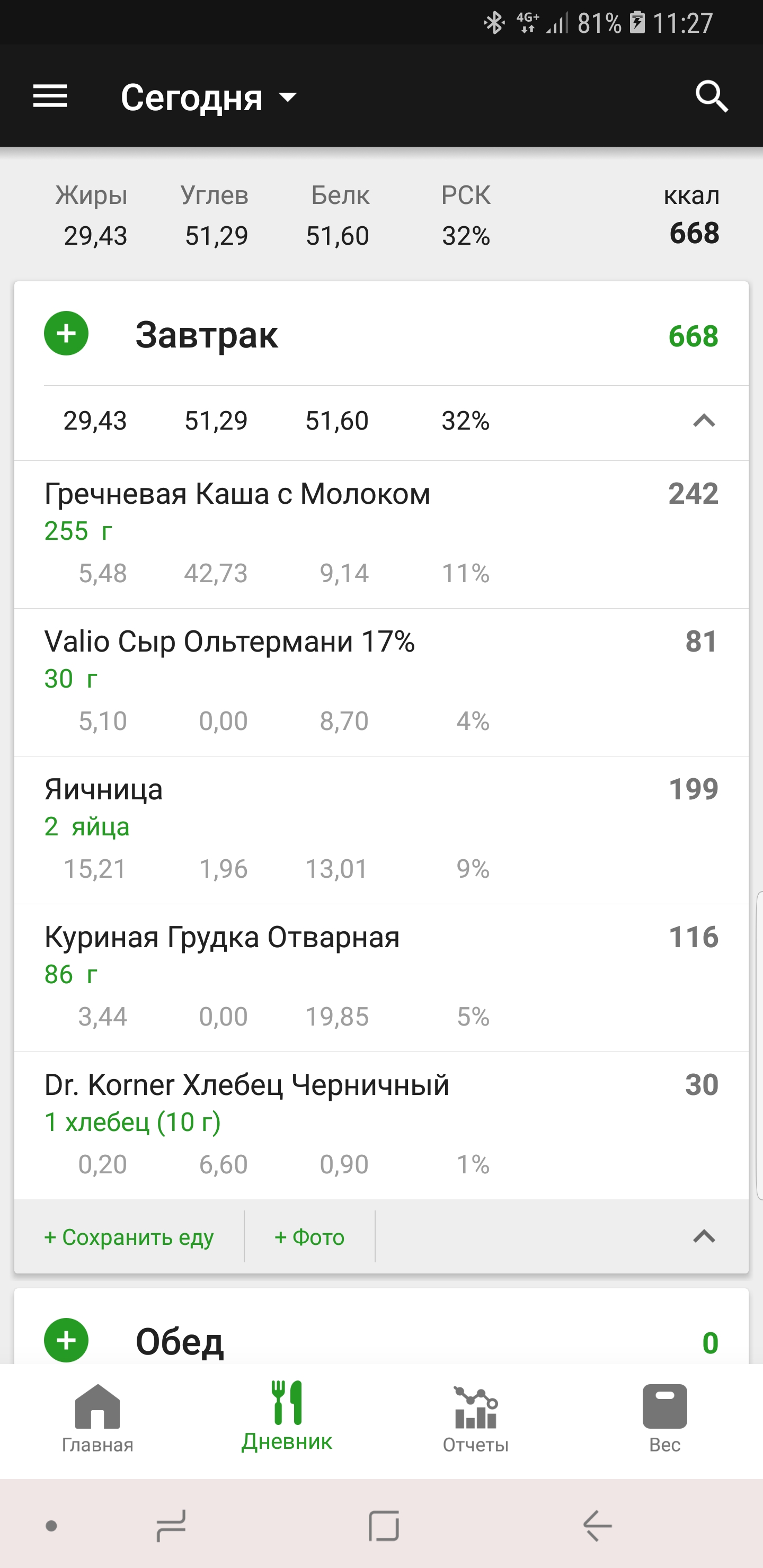The width and height of the screenshot is (763, 1568).
Task: Tap the search magnifier icon
Action: (711, 96)
